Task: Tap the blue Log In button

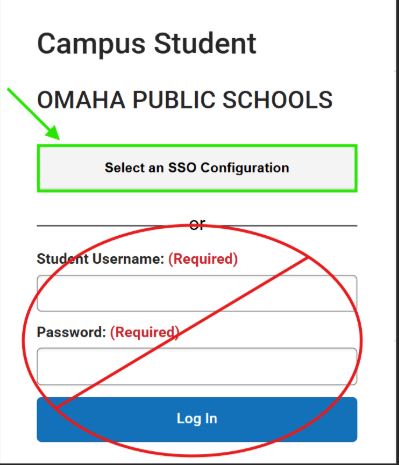Action: pyautogui.click(x=197, y=419)
